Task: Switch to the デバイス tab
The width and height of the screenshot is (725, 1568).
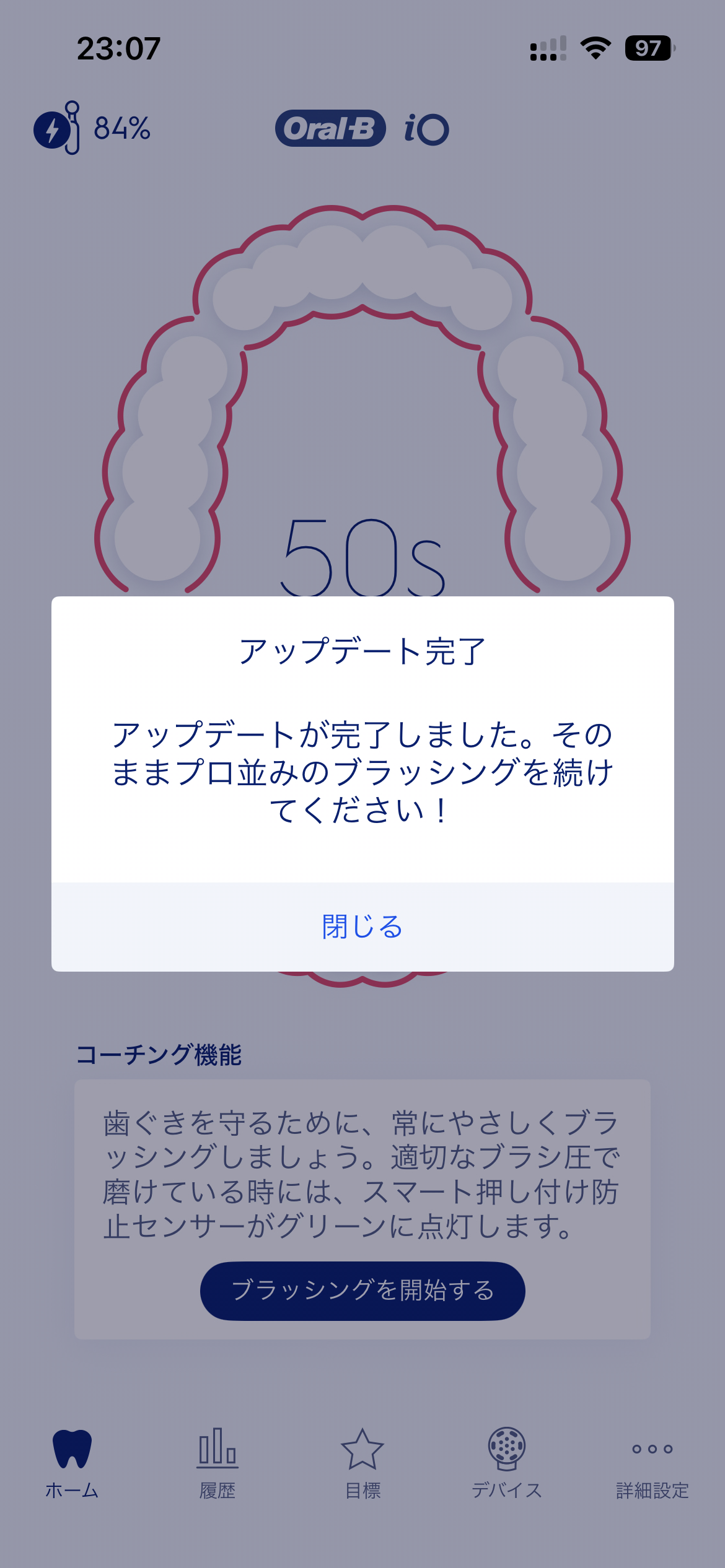Action: [507, 1463]
